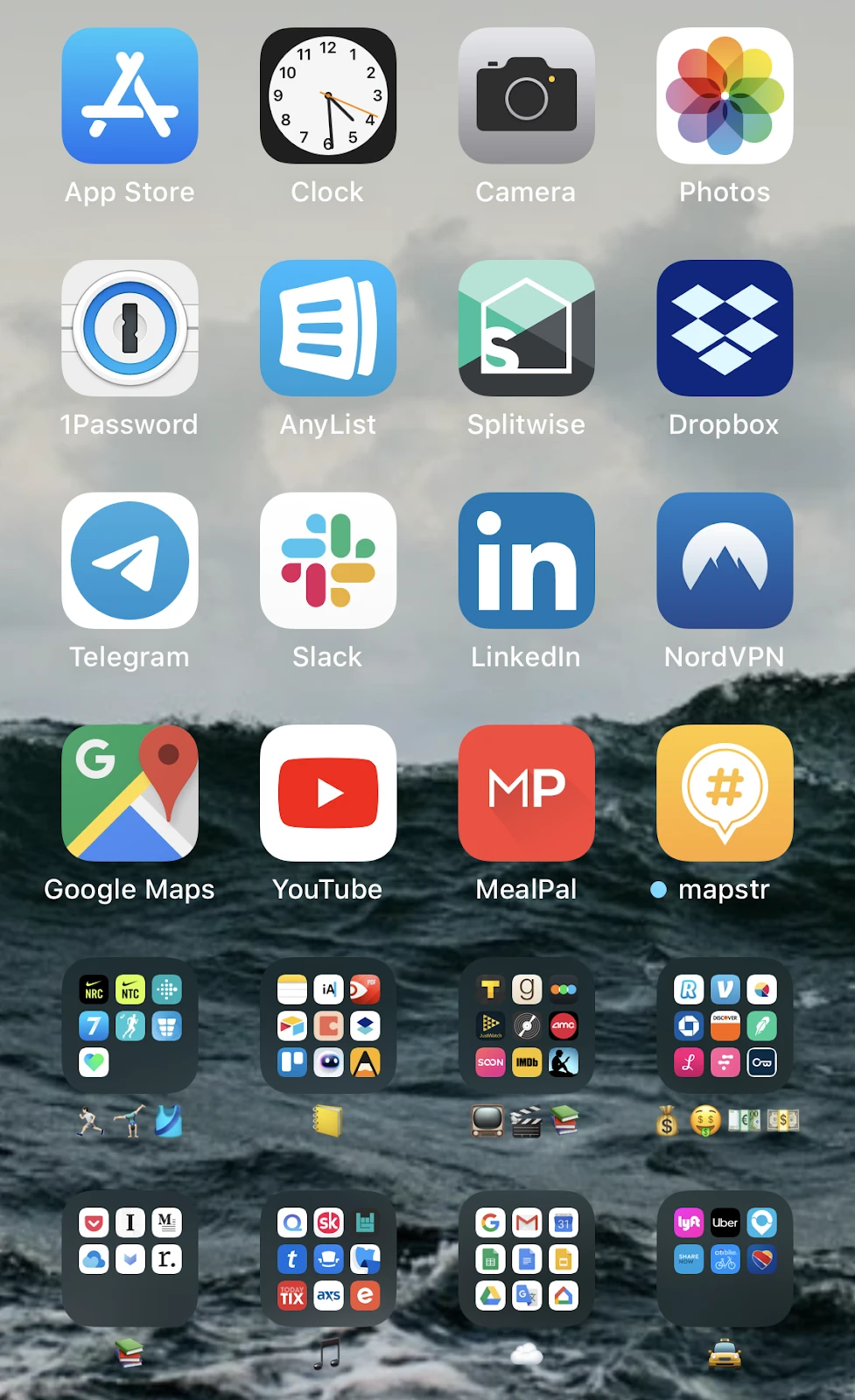Open the cloud folder with Google apps

(526, 1258)
